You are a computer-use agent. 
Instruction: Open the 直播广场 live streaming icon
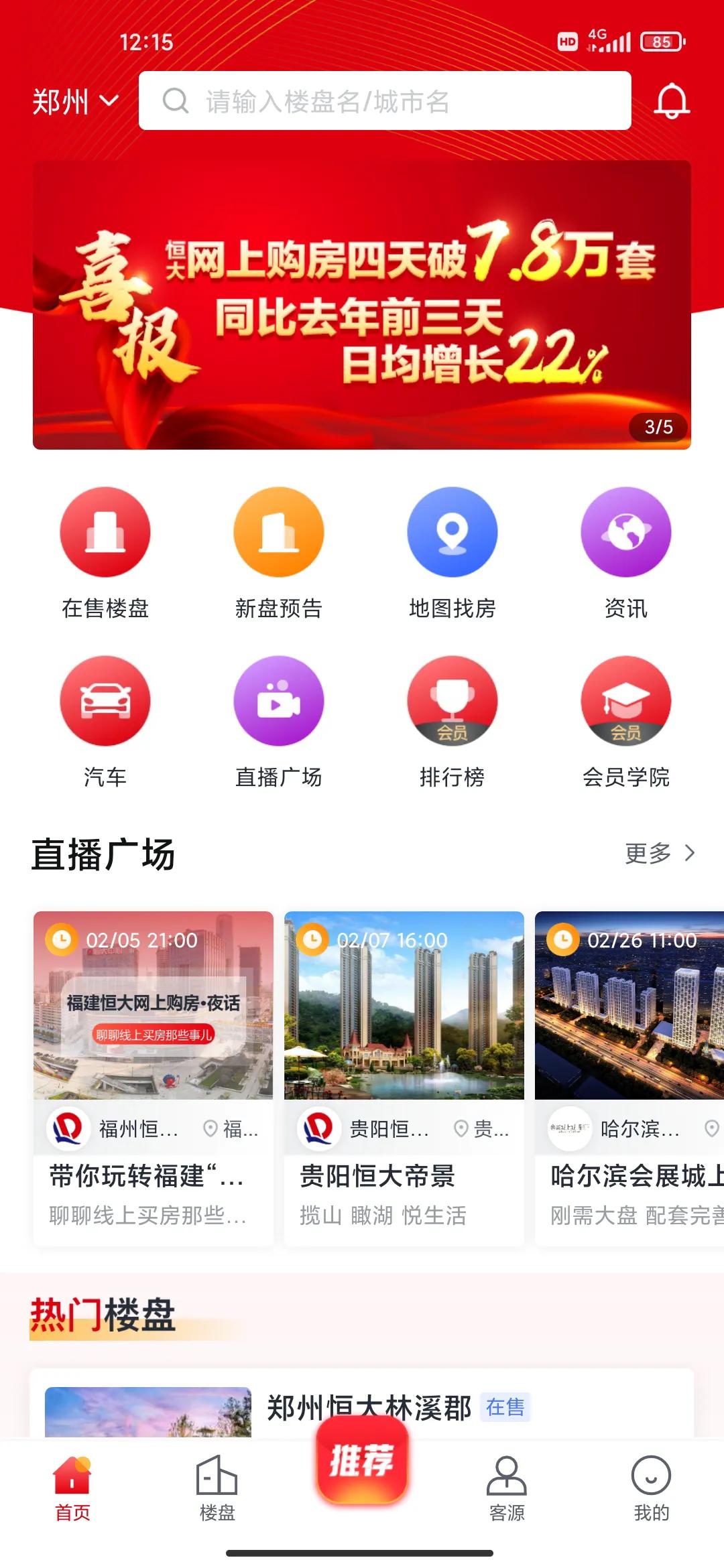(279, 701)
